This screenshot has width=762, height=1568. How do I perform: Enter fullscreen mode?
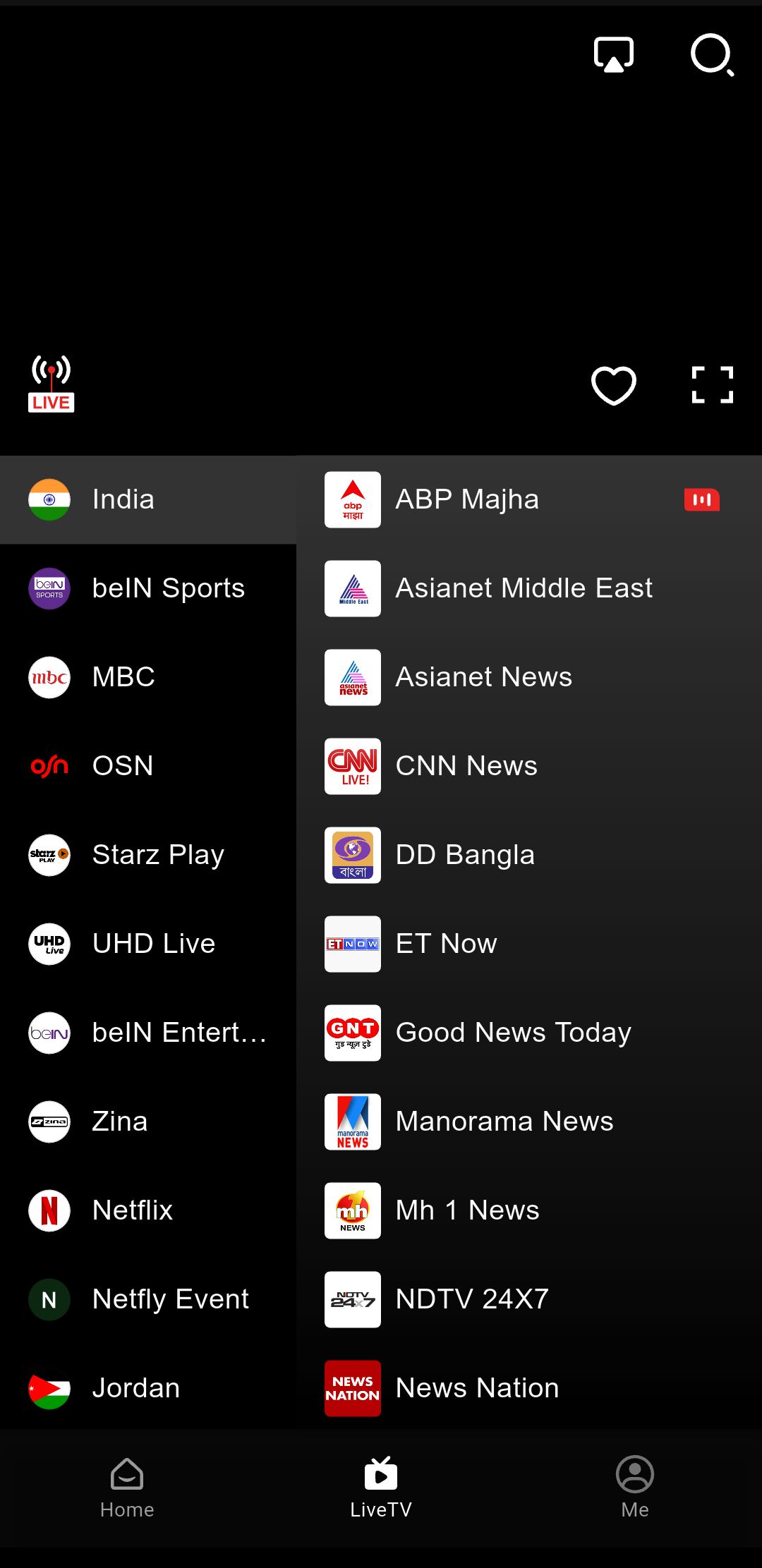(712, 385)
